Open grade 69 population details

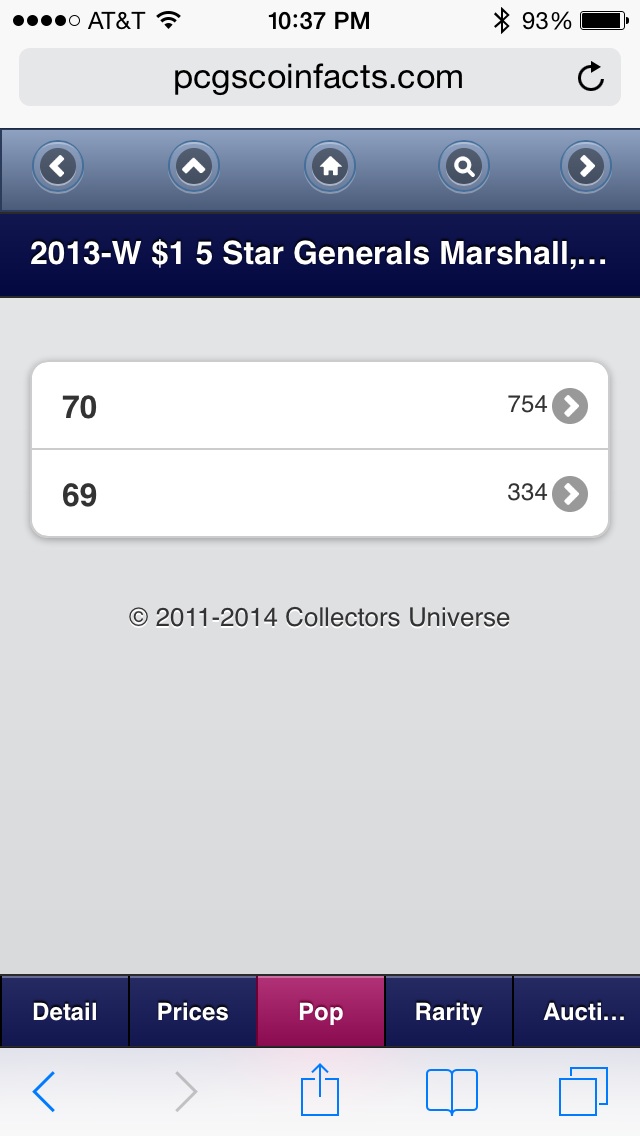tap(320, 494)
